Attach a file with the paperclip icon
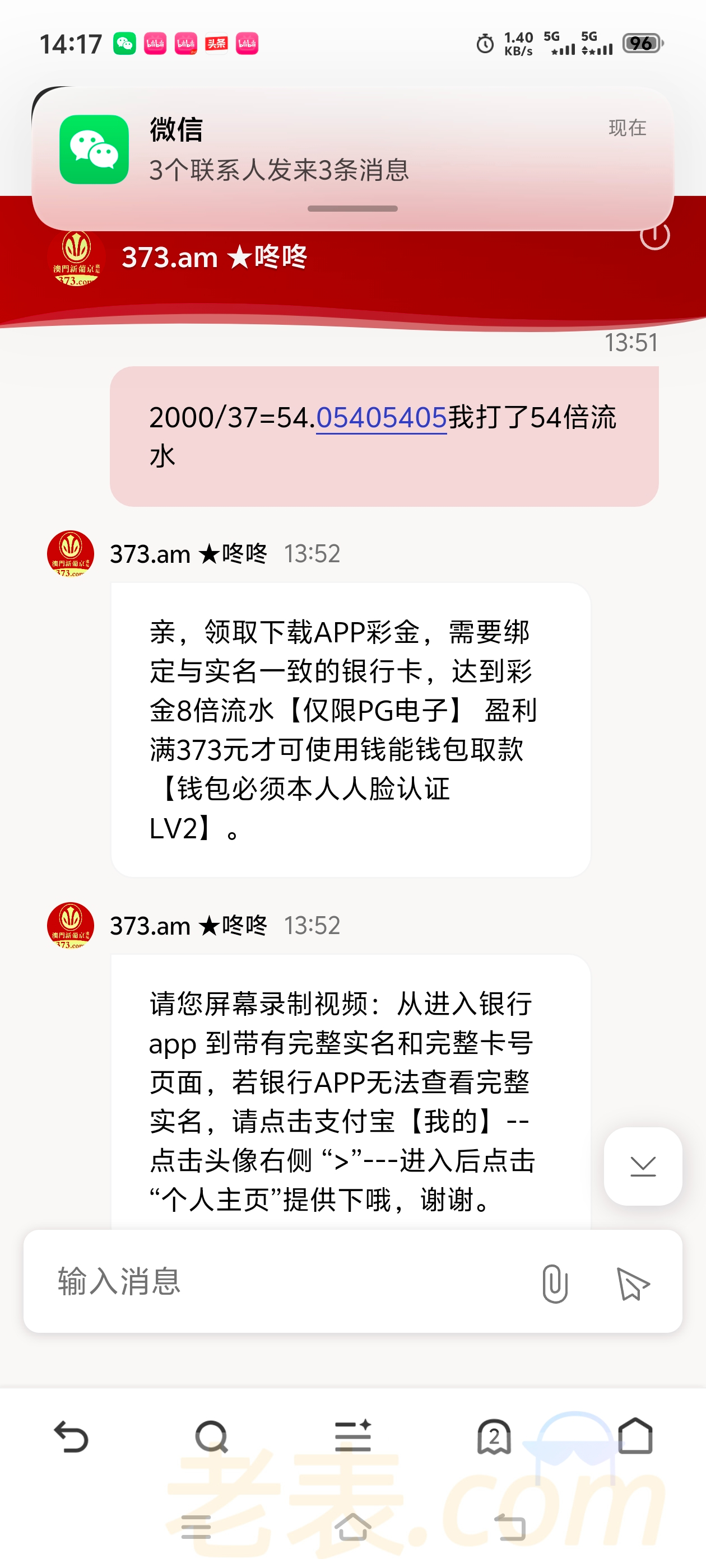 [x=554, y=1282]
